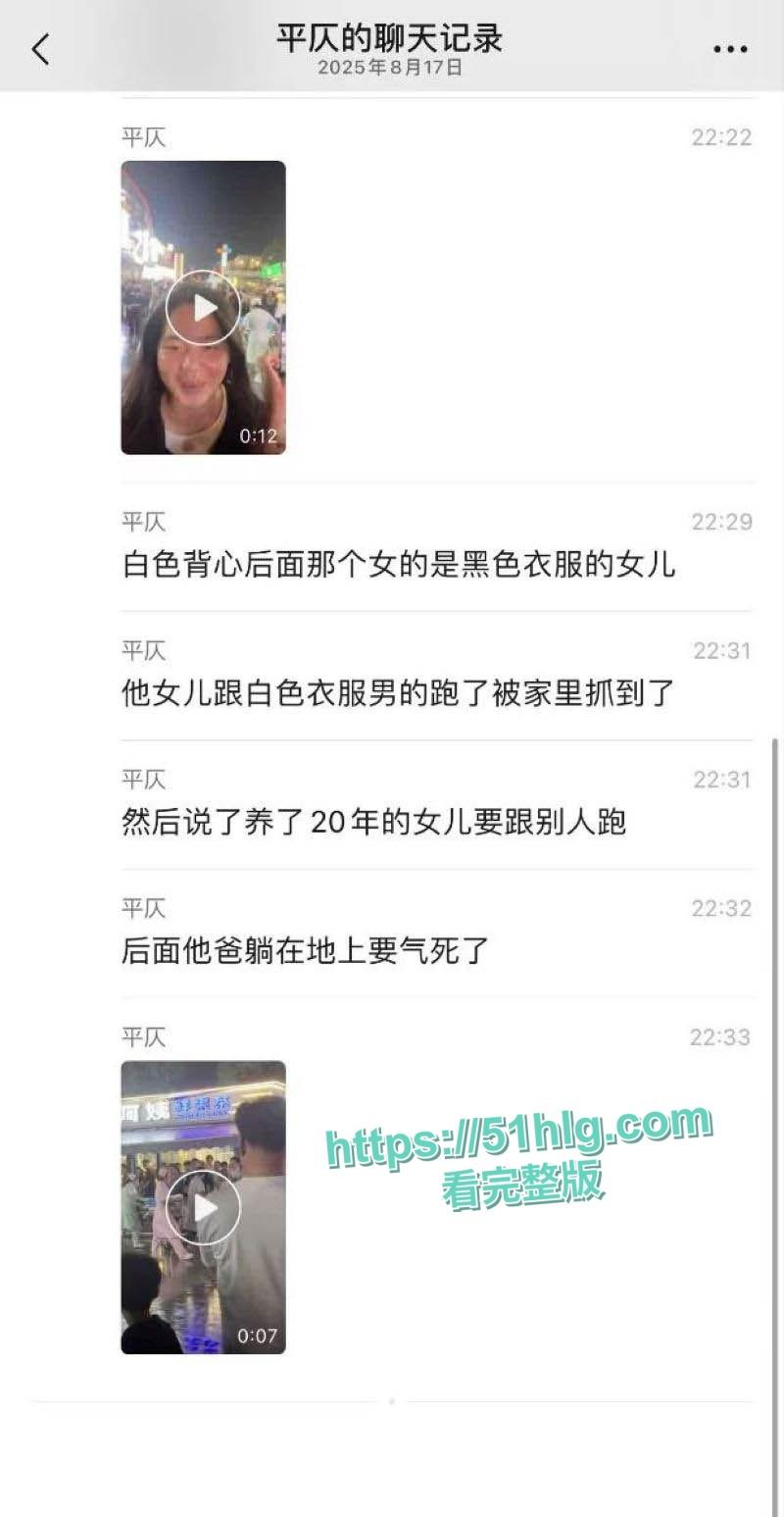Screen dimensions: 784x1517
Task: Tap the back arrow to exit chat history
Action: (39, 48)
